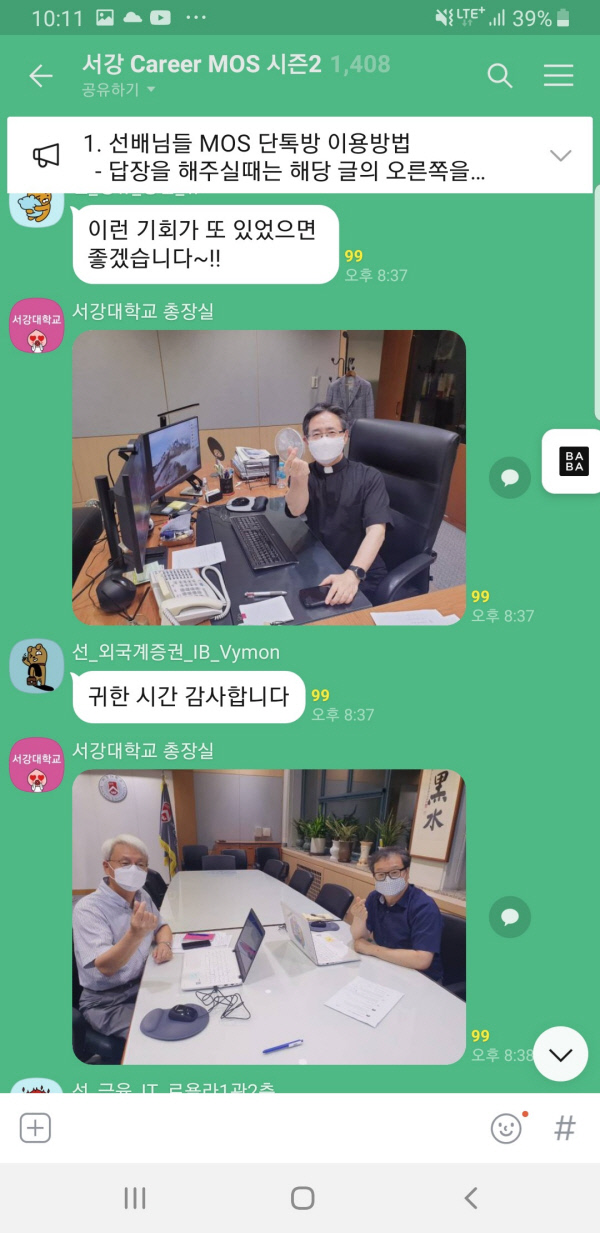Search messages in this chat

coord(499,76)
